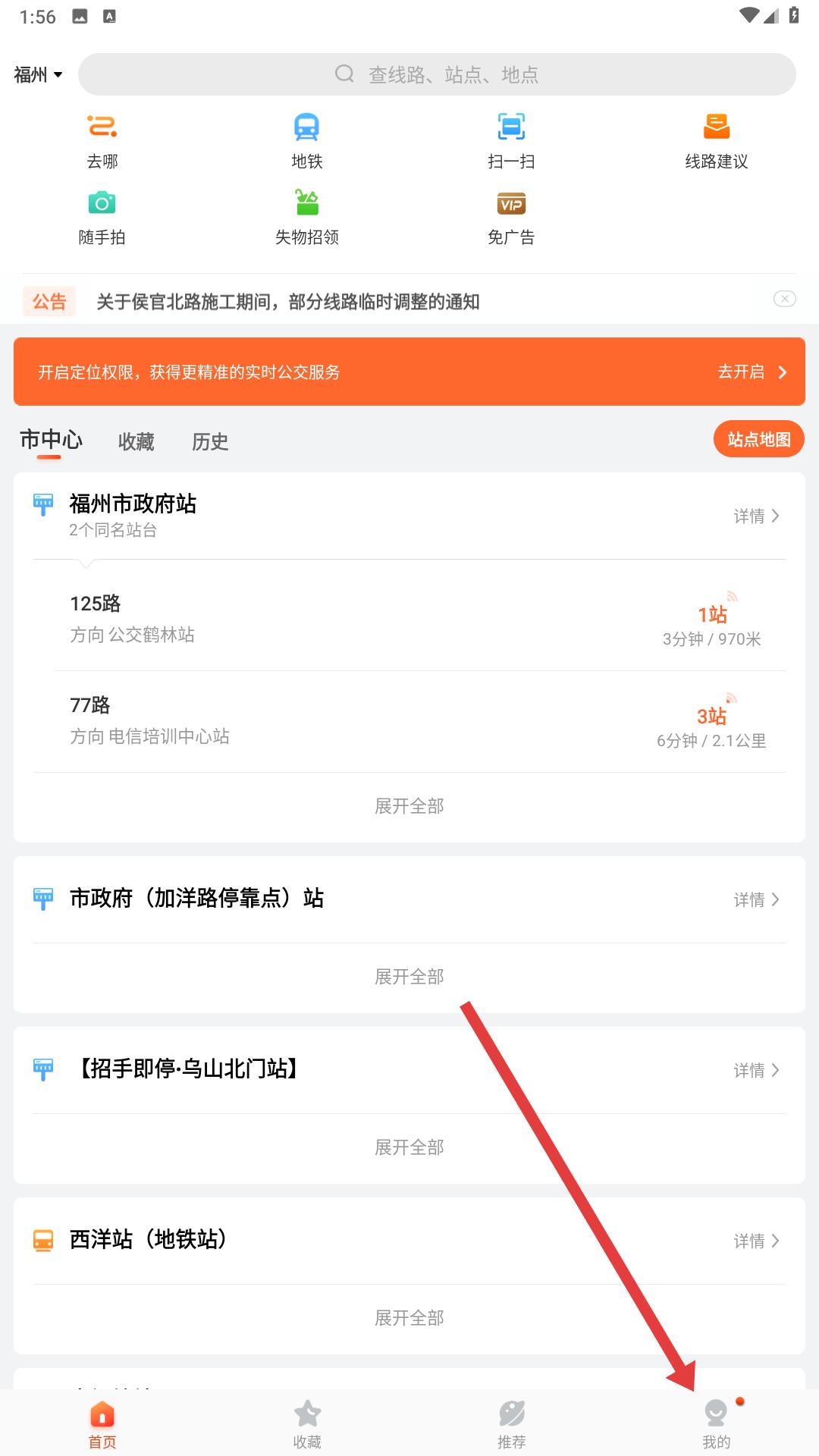Open the 福州 city dropdown

38,74
